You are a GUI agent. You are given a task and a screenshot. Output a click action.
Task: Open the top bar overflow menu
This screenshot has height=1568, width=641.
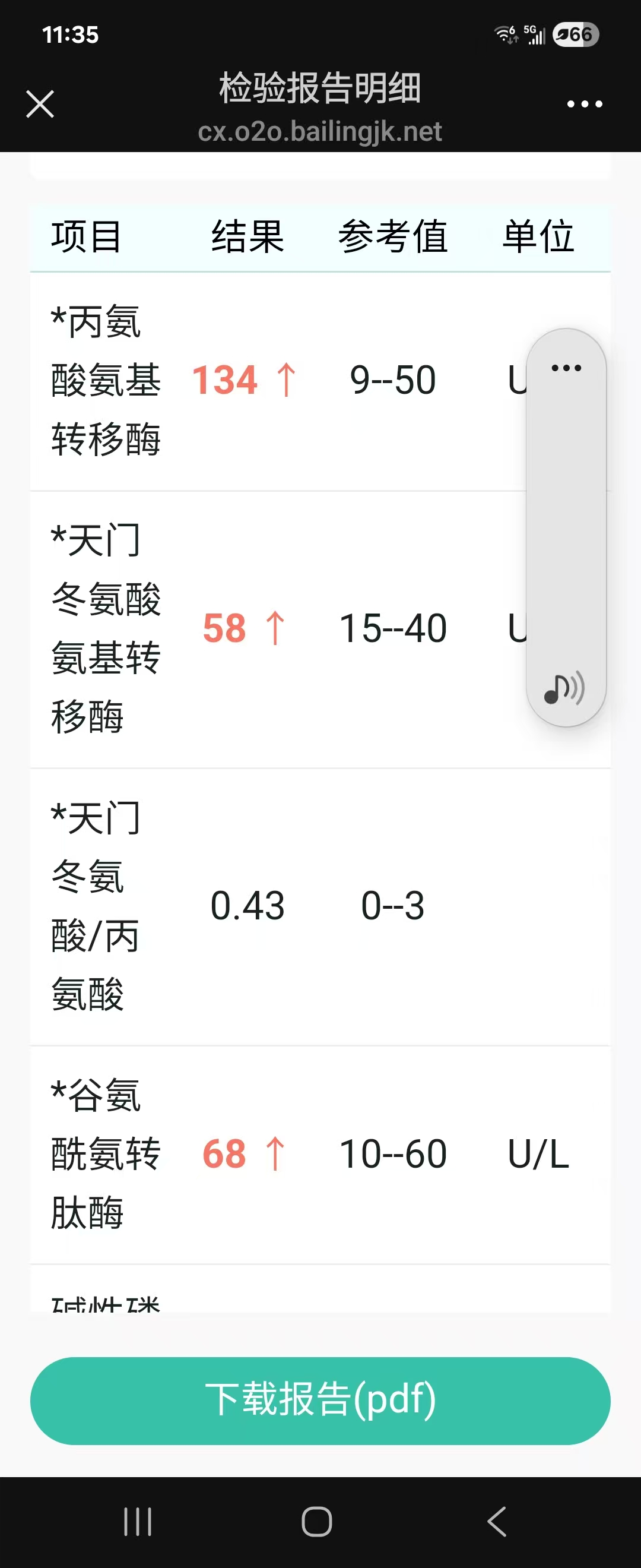click(x=585, y=104)
